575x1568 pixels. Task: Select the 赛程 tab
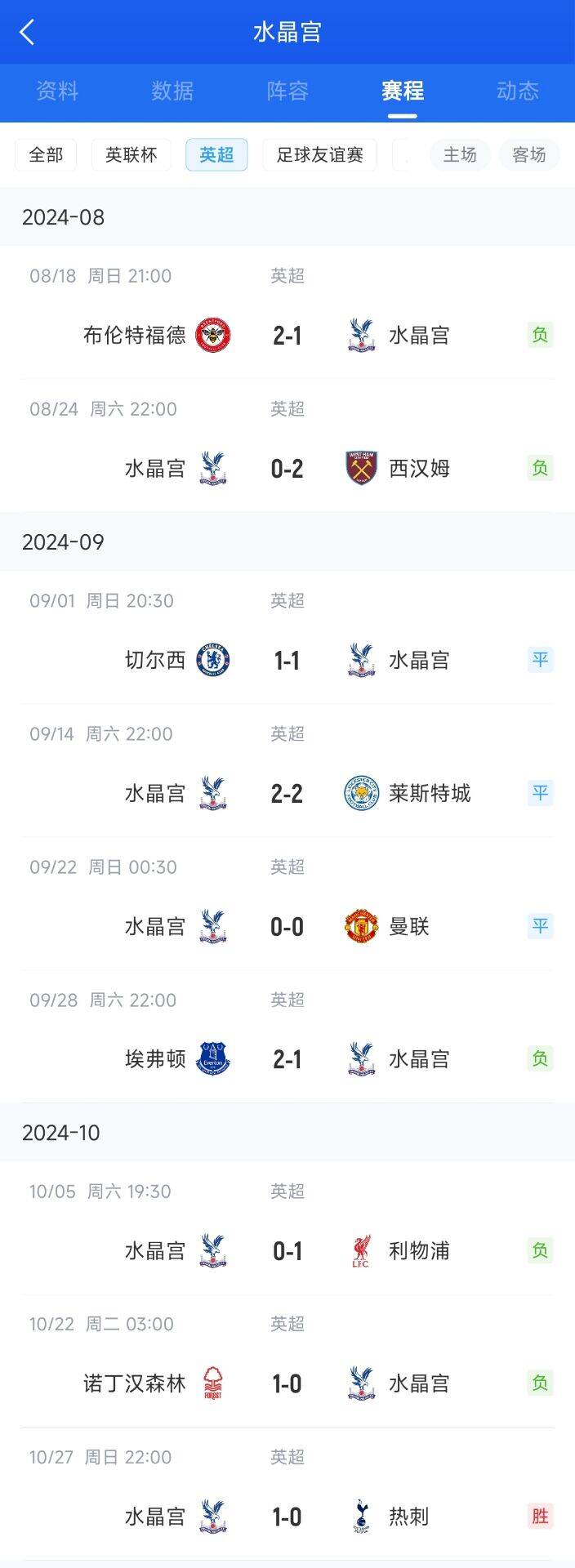403,91
